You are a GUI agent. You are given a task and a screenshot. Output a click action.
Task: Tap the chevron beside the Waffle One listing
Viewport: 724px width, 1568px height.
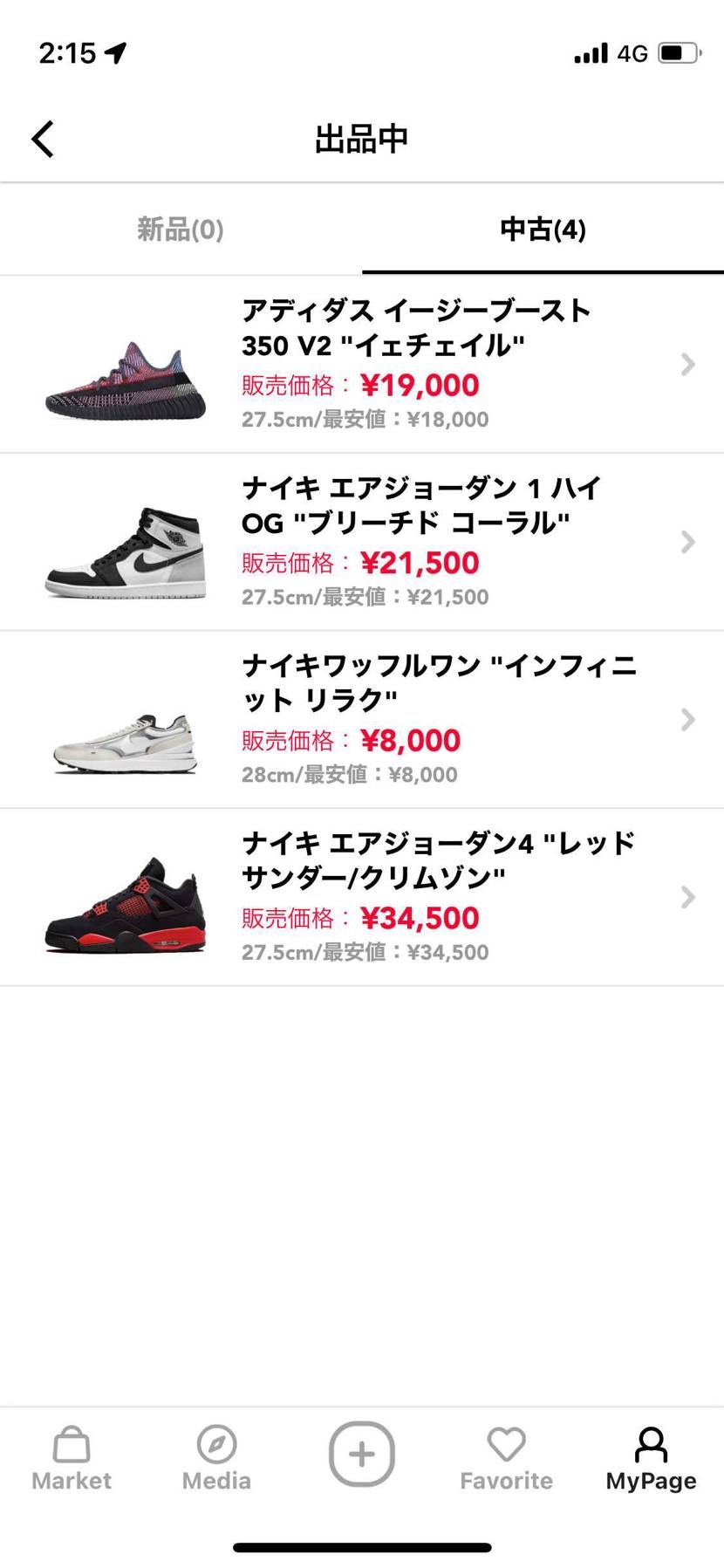coord(687,719)
